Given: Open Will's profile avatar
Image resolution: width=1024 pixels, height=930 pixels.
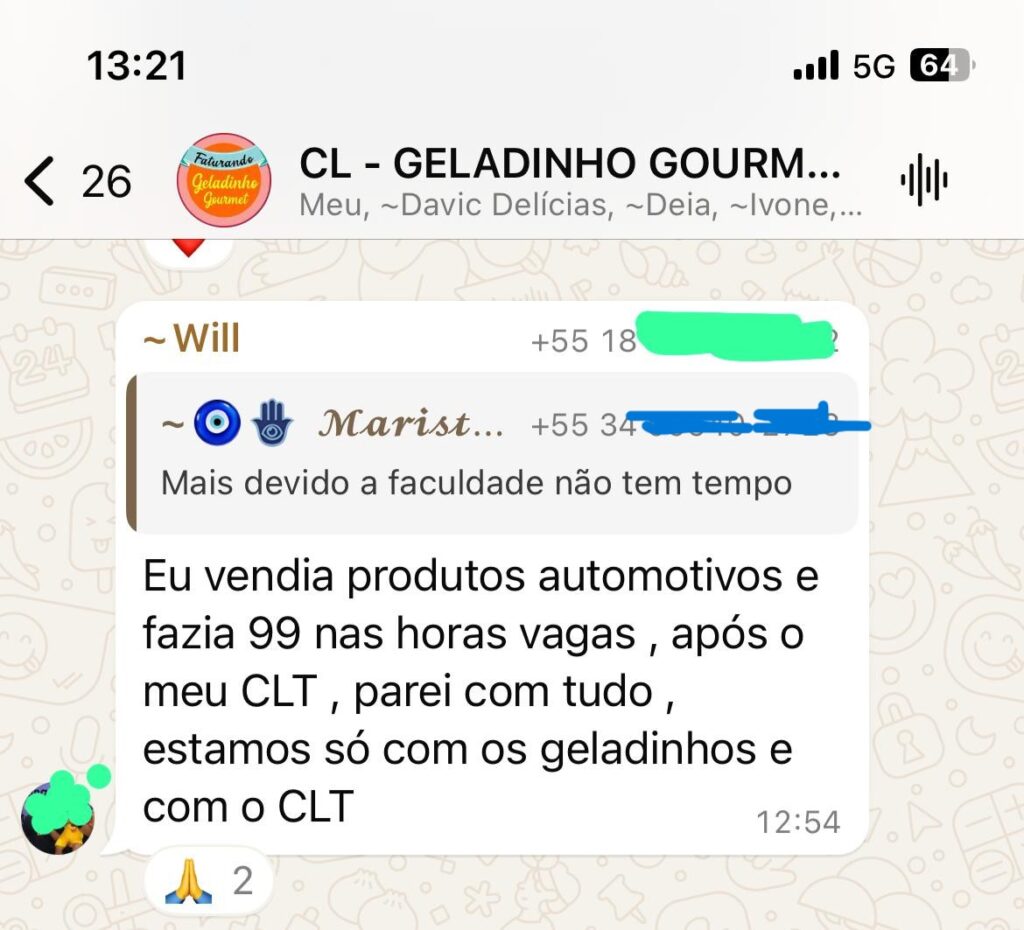Looking at the screenshot, I should pos(58,816).
